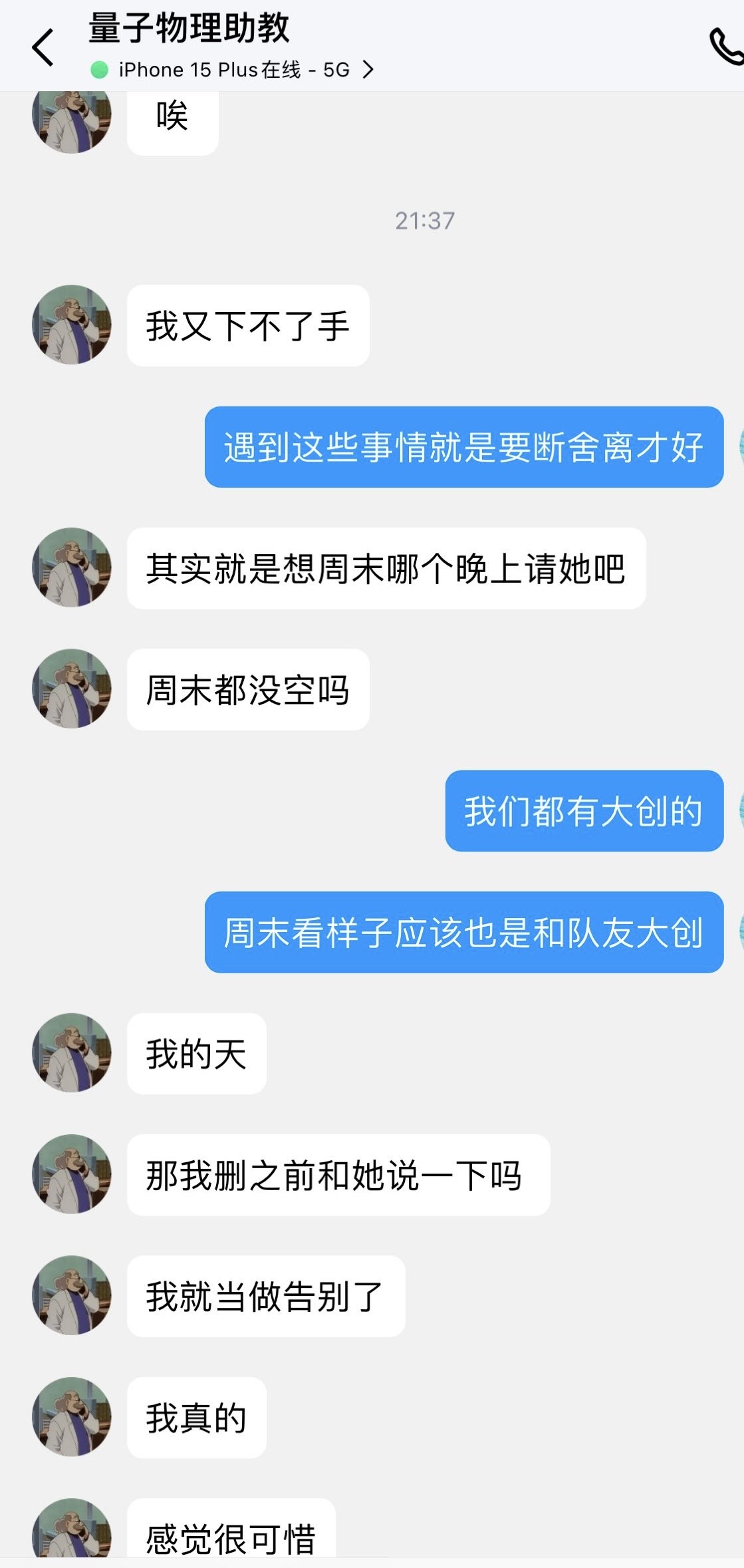This screenshot has width=744, height=1568.
Task: Open the contact avatar beside "我就当做告别了"
Action: pyautogui.click(x=72, y=1295)
